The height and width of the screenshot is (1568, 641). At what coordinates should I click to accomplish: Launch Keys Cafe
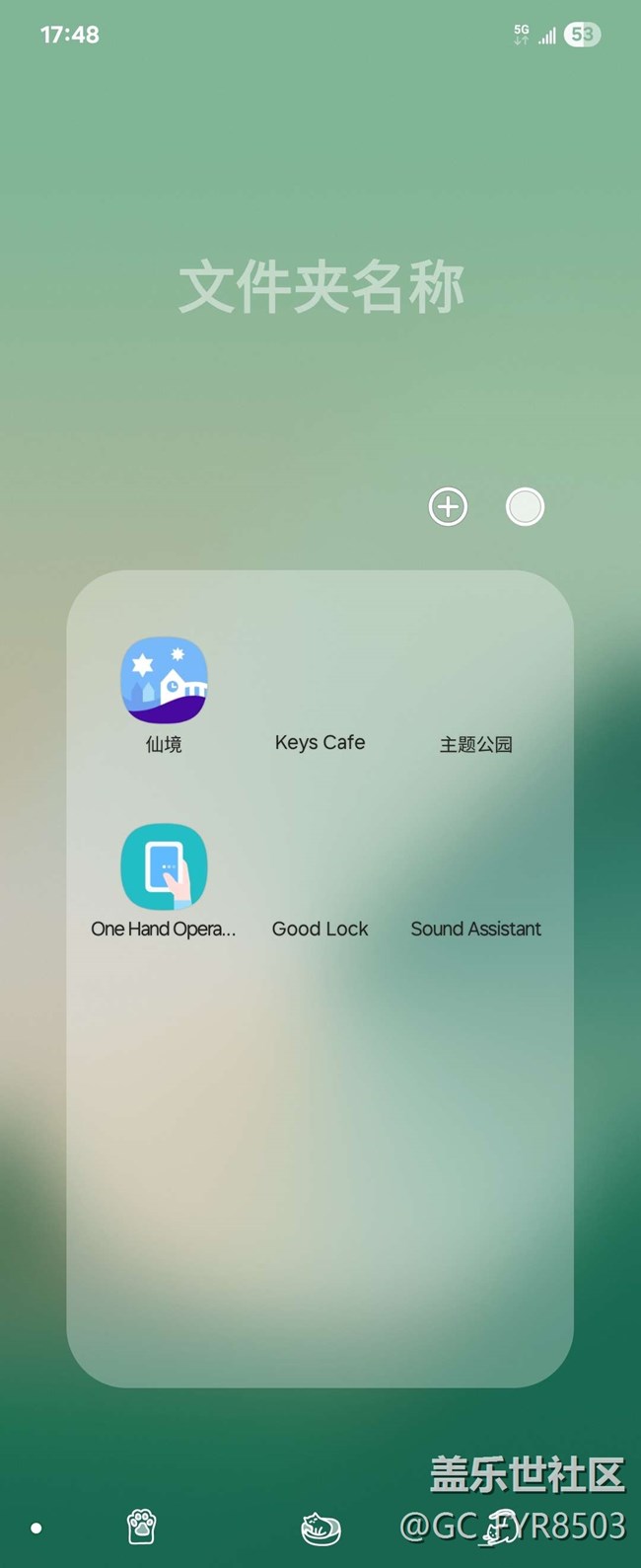(x=320, y=691)
